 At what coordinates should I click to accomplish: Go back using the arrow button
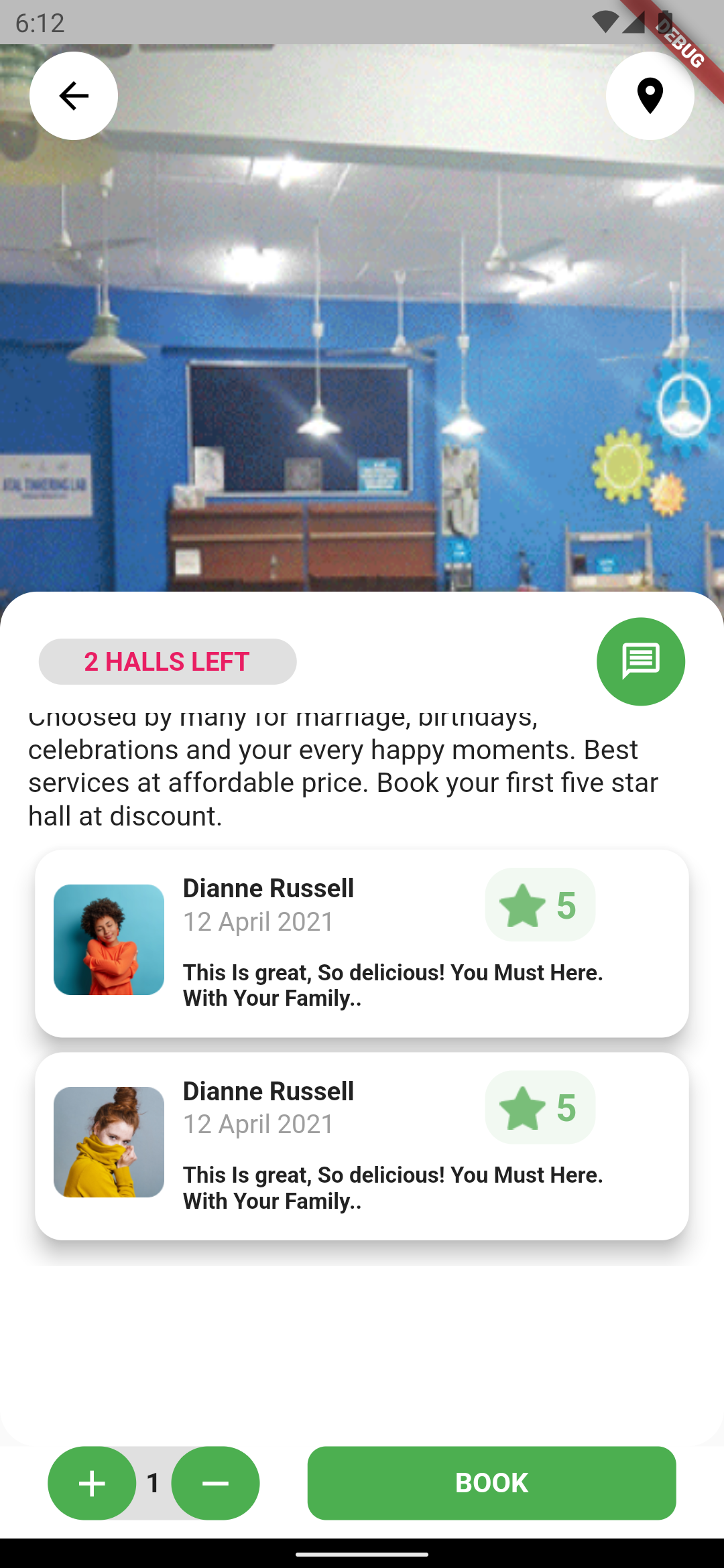tap(74, 96)
